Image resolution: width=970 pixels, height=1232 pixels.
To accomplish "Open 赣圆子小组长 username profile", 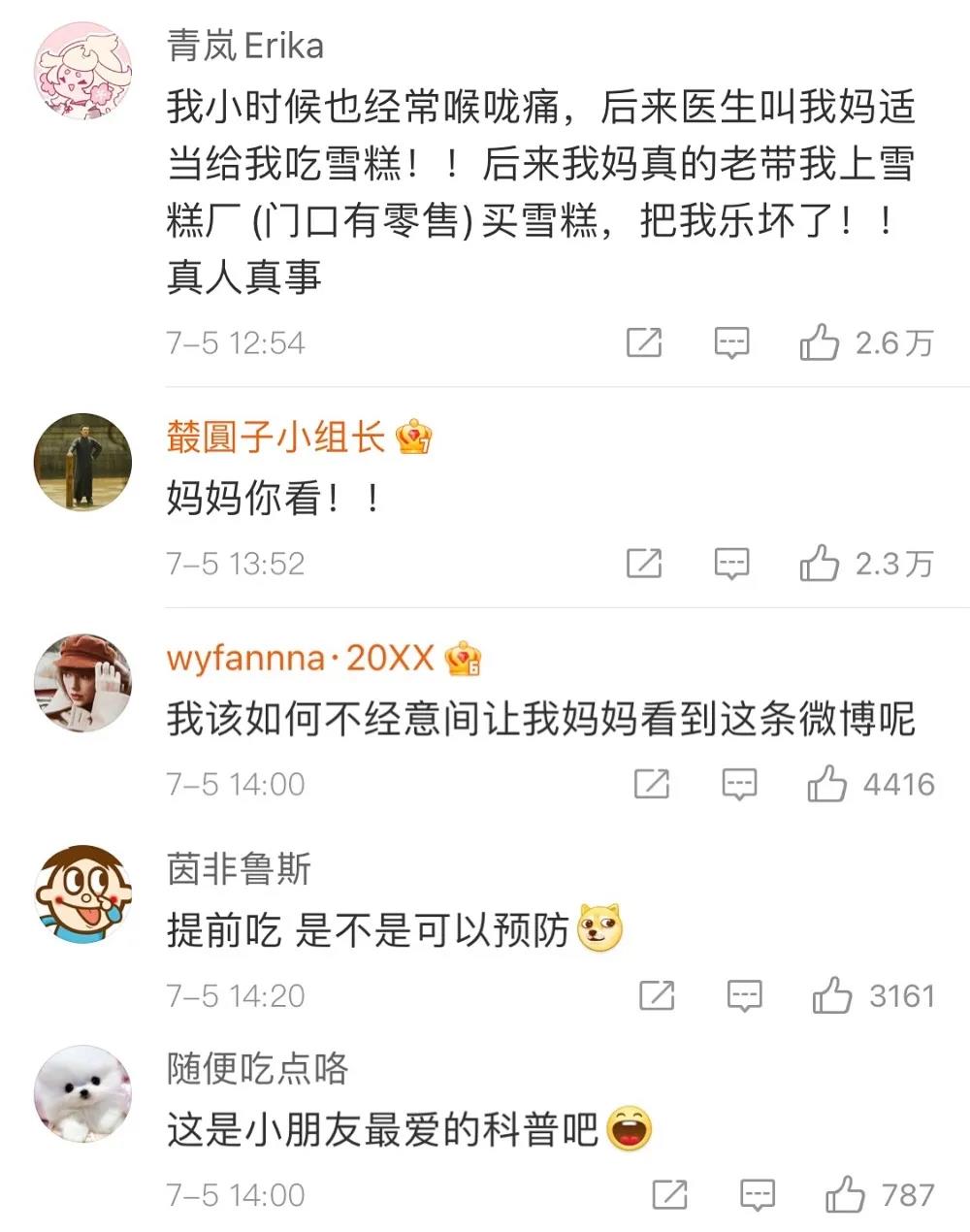I will (275, 438).
